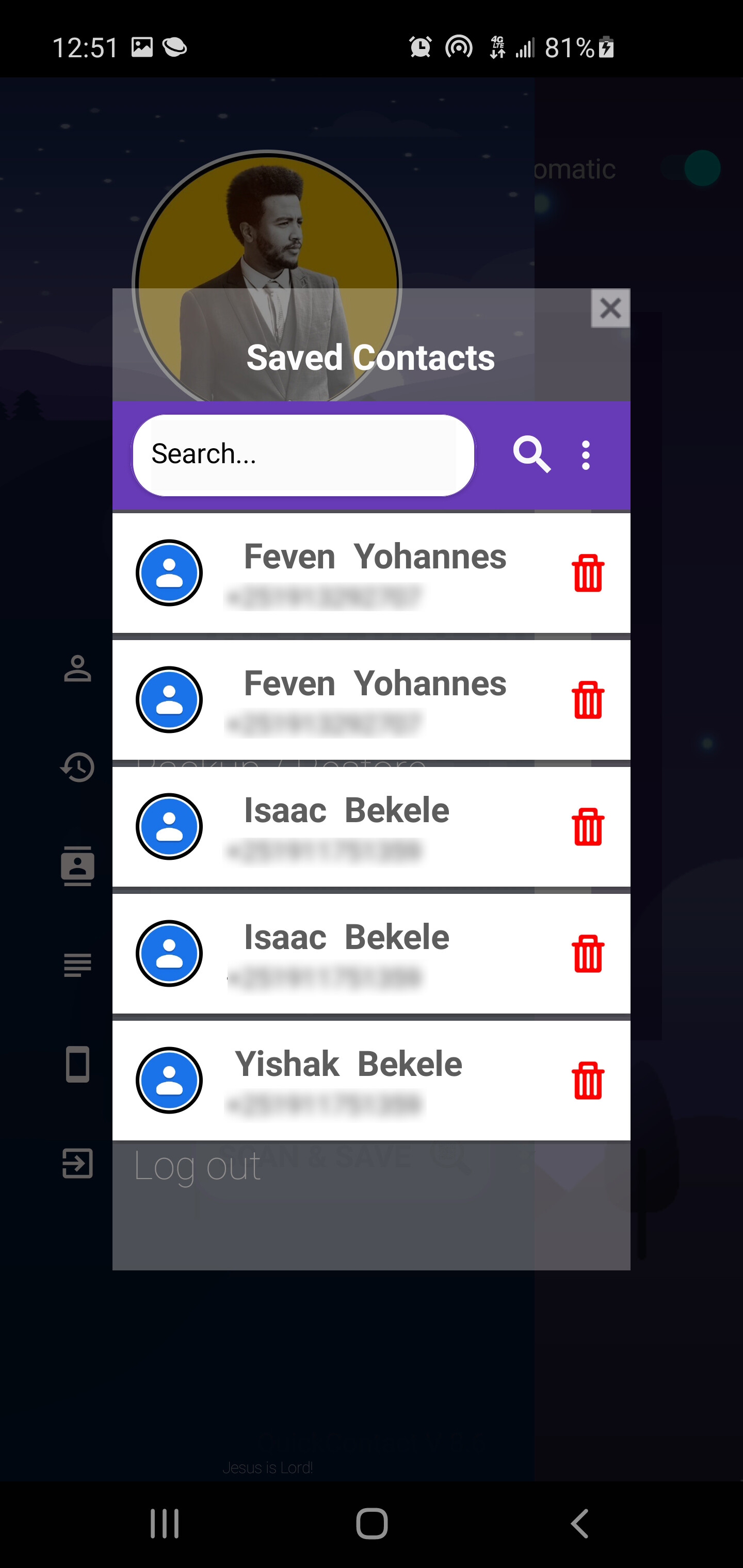Tap the Search... input field
The height and width of the screenshot is (1568, 743).
click(303, 455)
